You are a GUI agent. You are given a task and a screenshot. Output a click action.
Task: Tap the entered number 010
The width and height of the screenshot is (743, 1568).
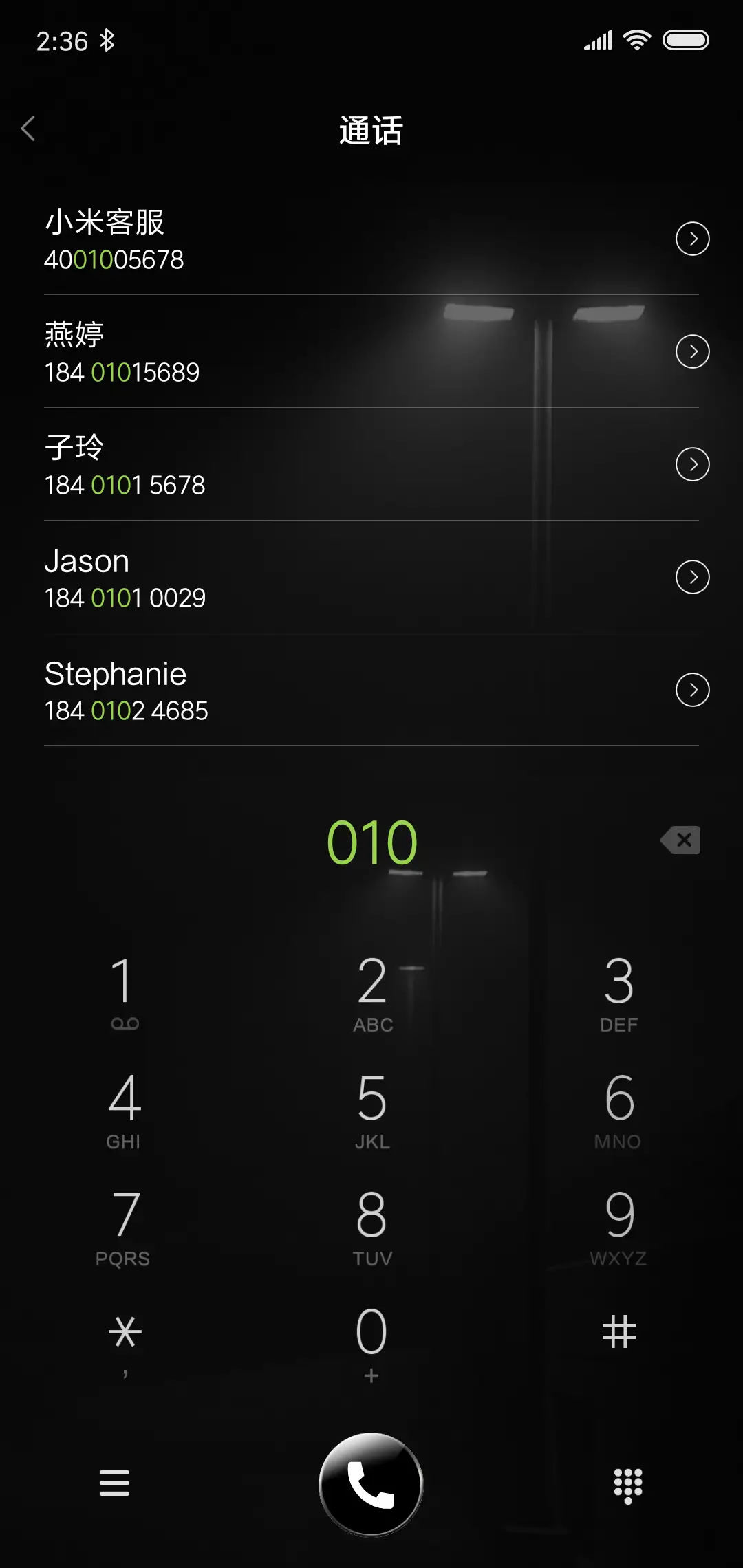pyautogui.click(x=371, y=842)
